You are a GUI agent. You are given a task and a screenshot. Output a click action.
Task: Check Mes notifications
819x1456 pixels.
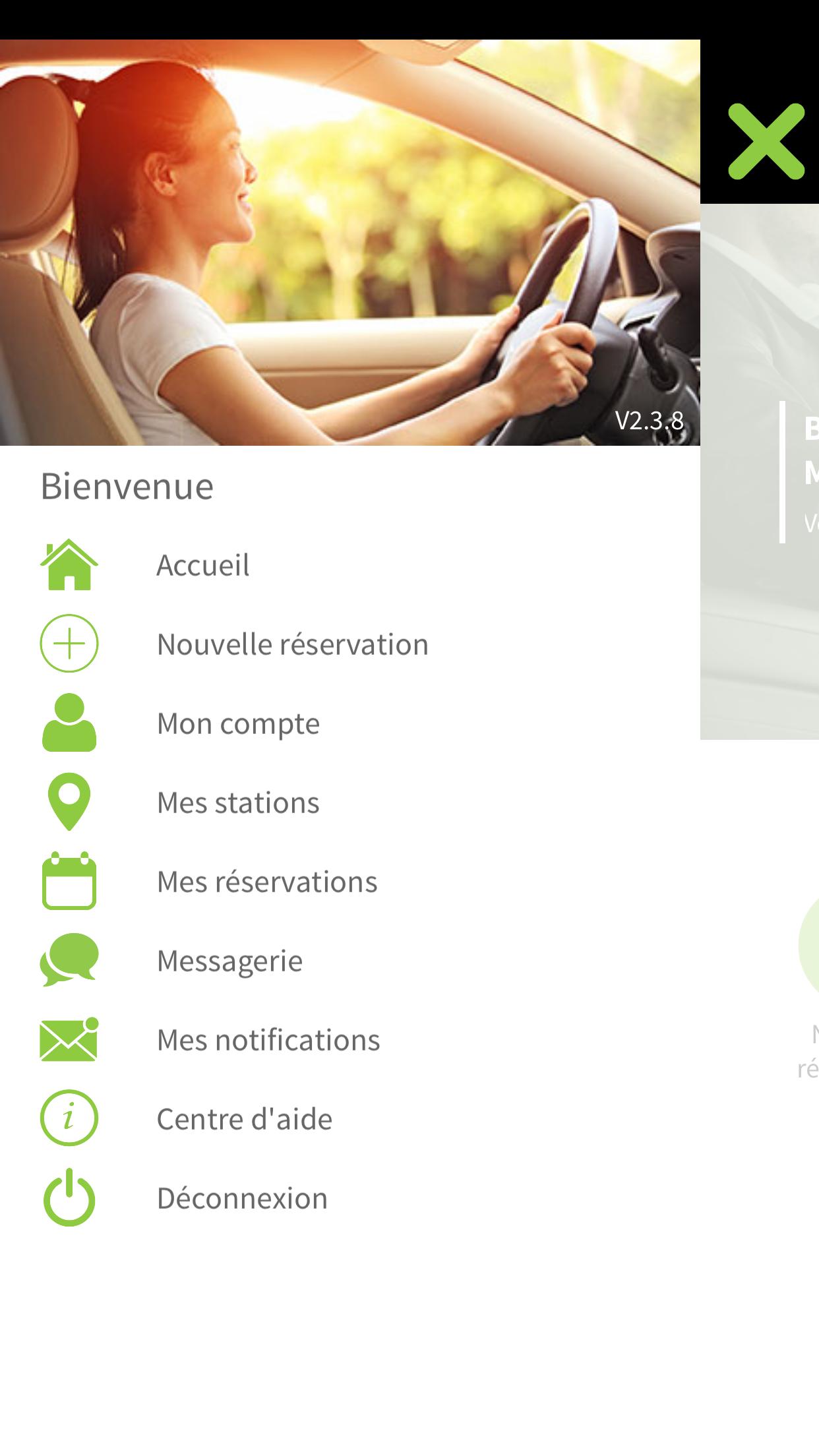[x=268, y=1040]
